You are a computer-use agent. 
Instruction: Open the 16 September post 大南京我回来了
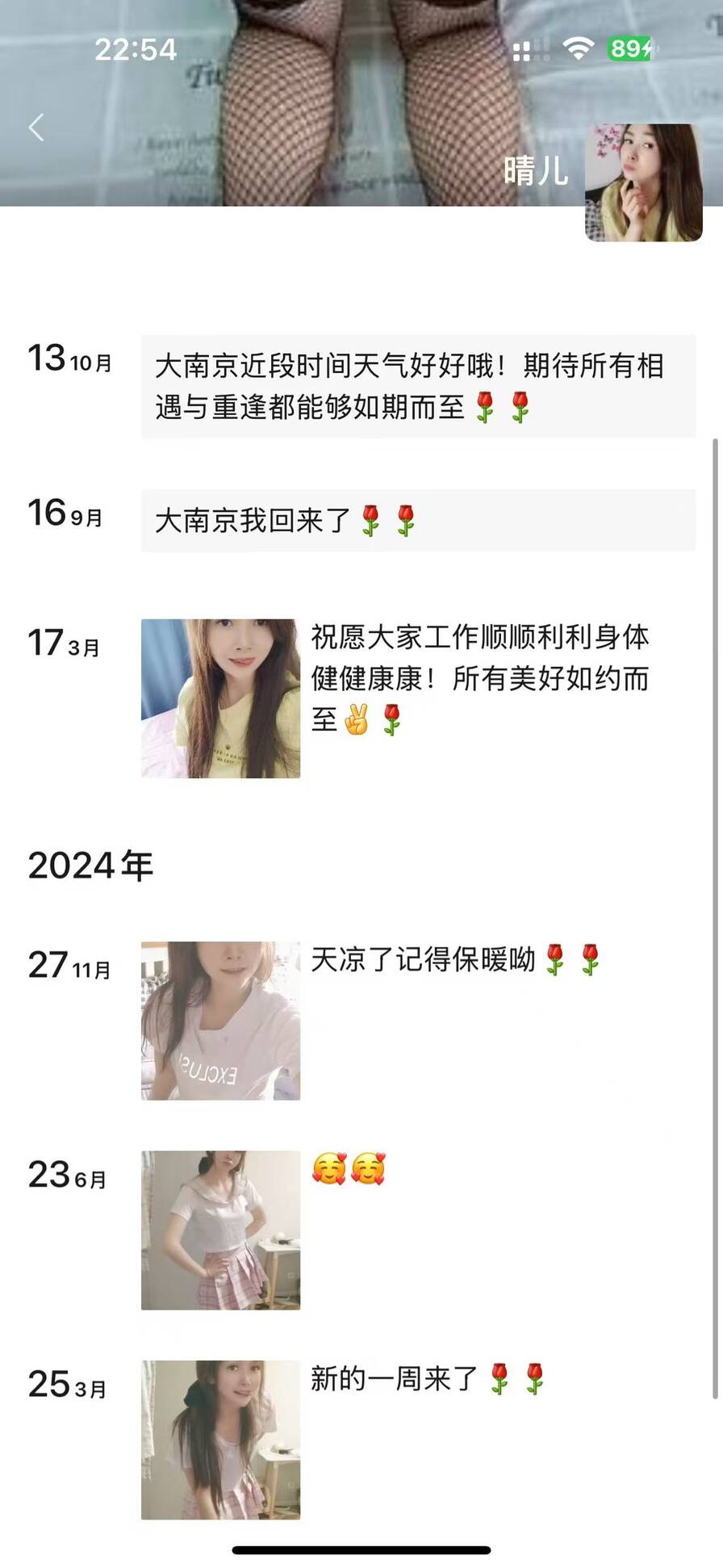[418, 521]
